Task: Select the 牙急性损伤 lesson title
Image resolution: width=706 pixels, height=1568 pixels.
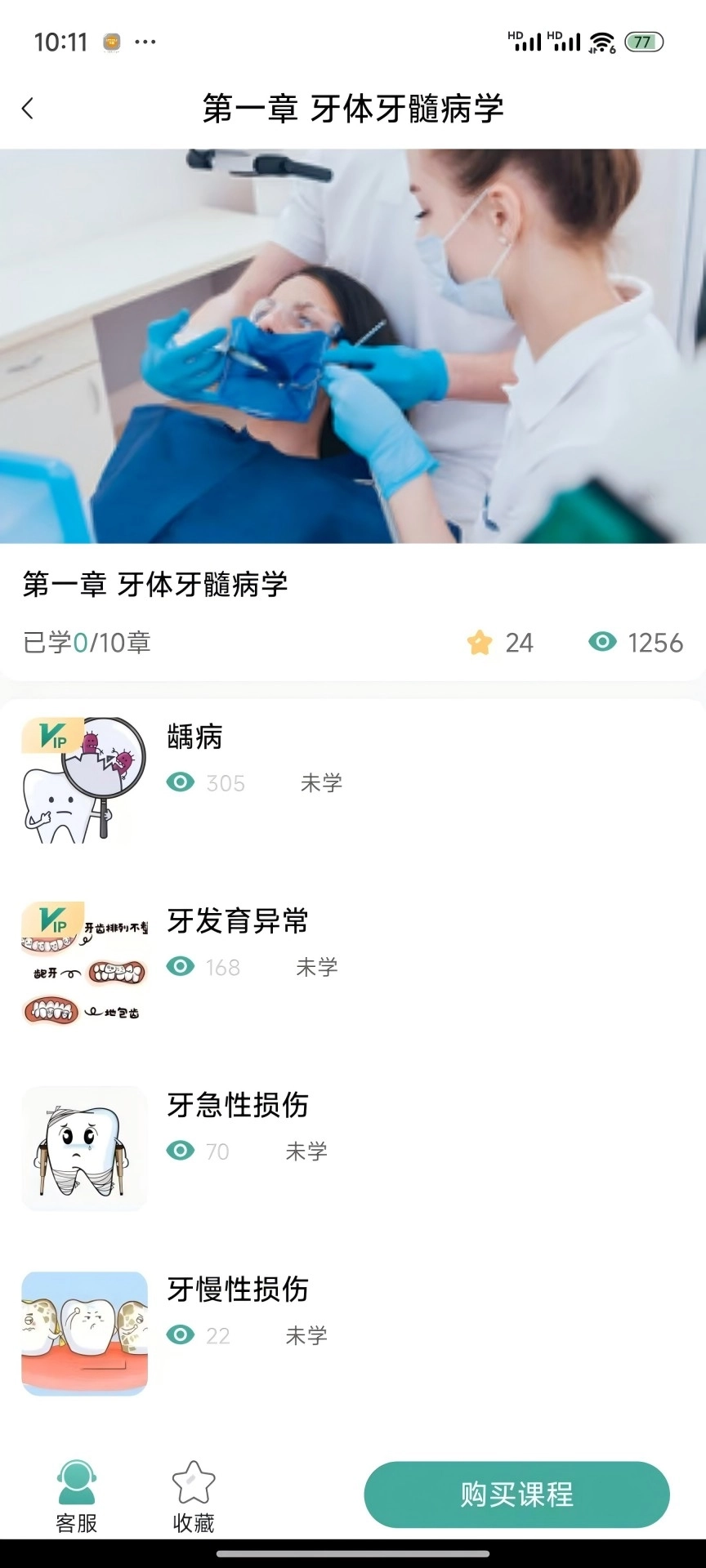Action: 238,1107
